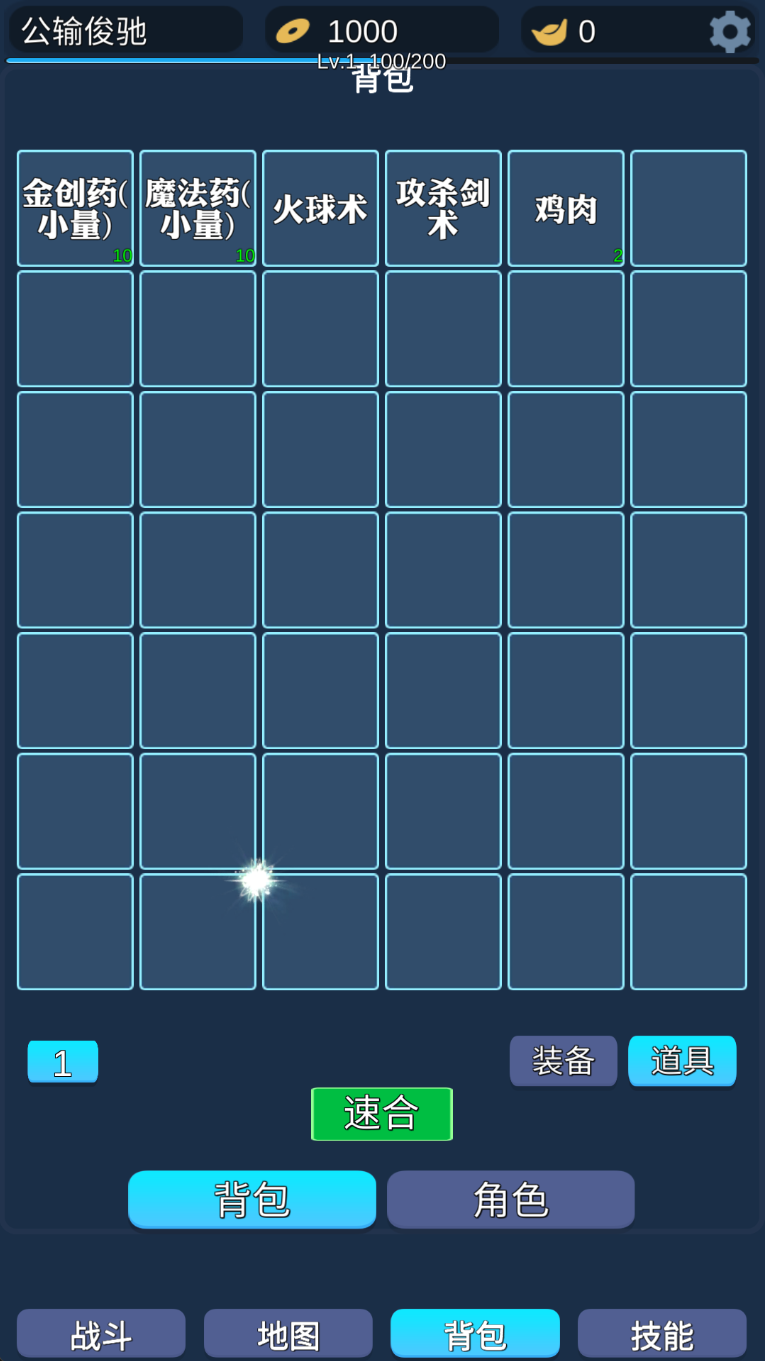Filter inventory by 装备

point(563,1061)
